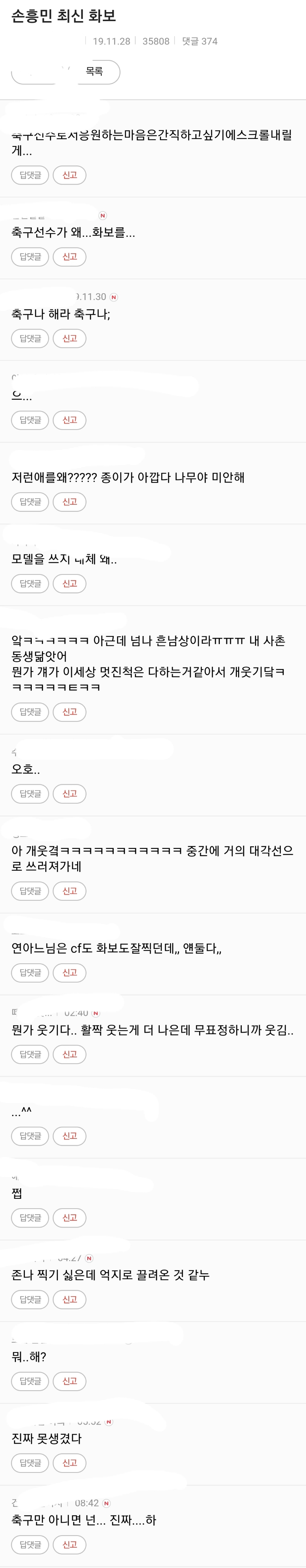Reply to the '축구선수가 왜...화보를...' comment

point(30,257)
